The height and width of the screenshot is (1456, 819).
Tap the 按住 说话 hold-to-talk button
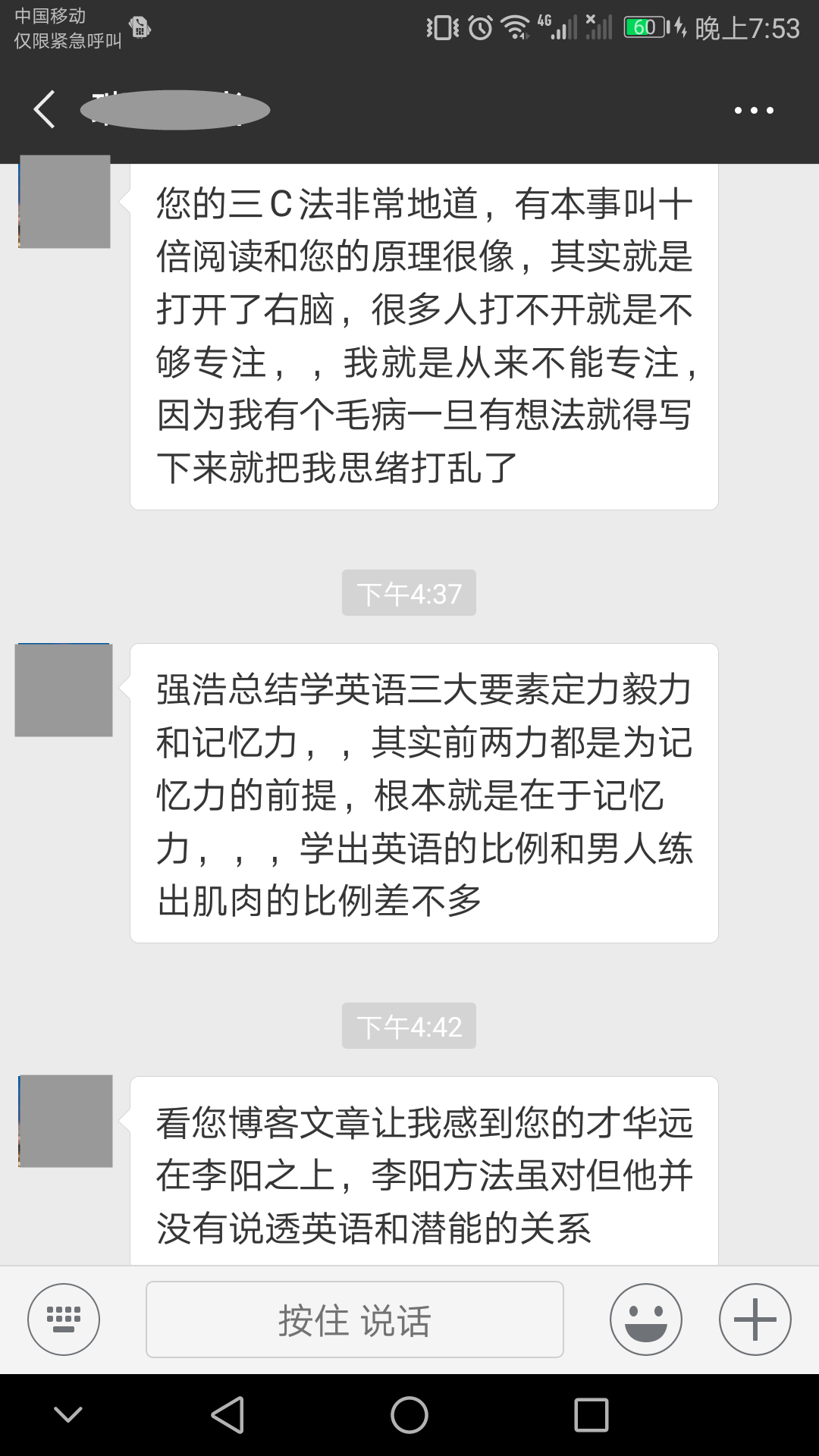point(354,1319)
